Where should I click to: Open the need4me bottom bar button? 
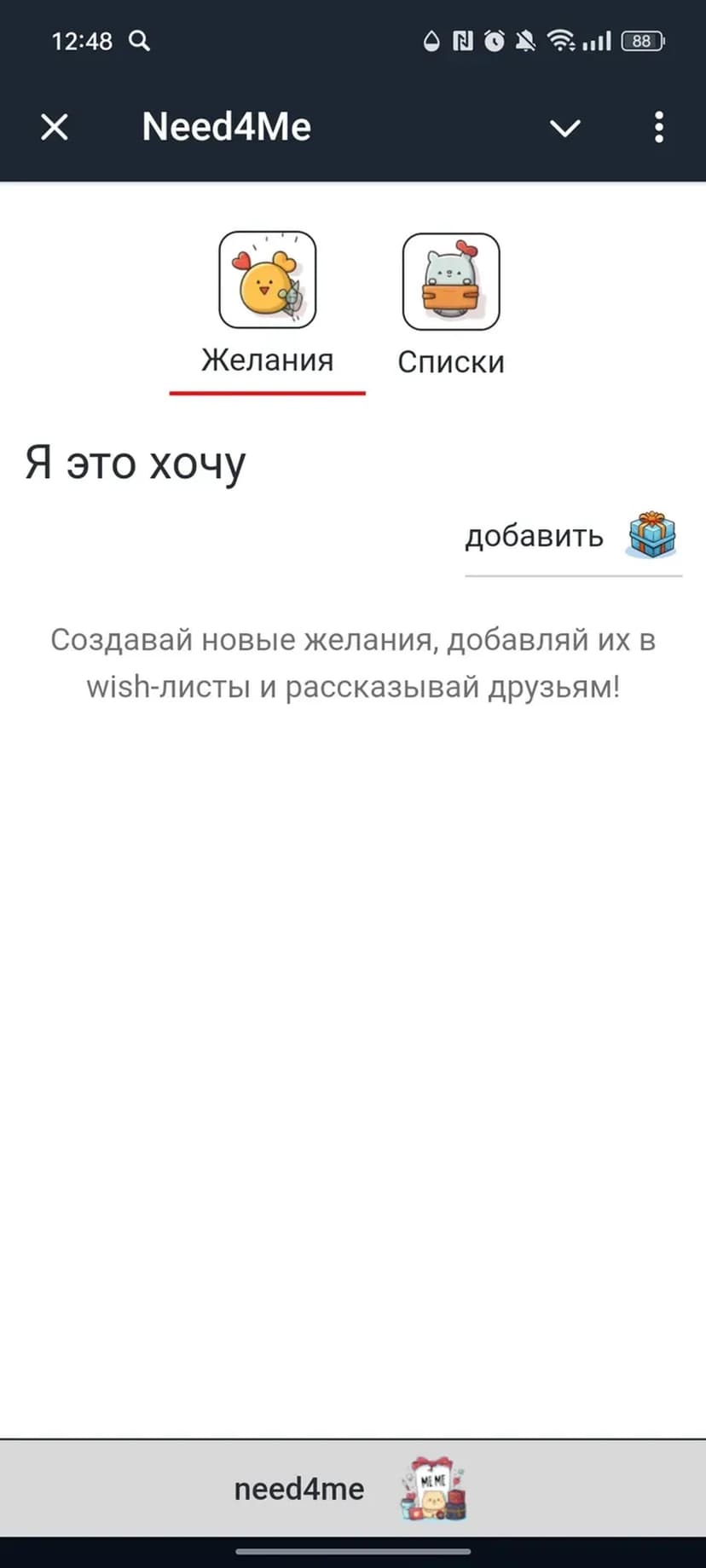pyautogui.click(x=351, y=1489)
